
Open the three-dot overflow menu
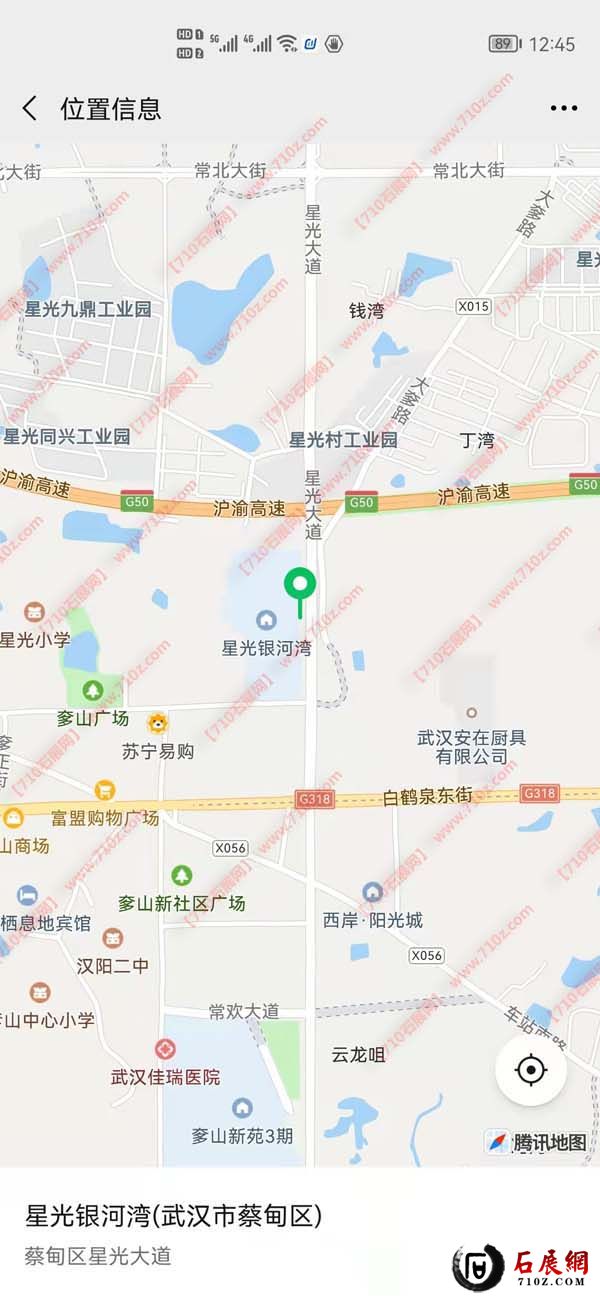[x=564, y=108]
